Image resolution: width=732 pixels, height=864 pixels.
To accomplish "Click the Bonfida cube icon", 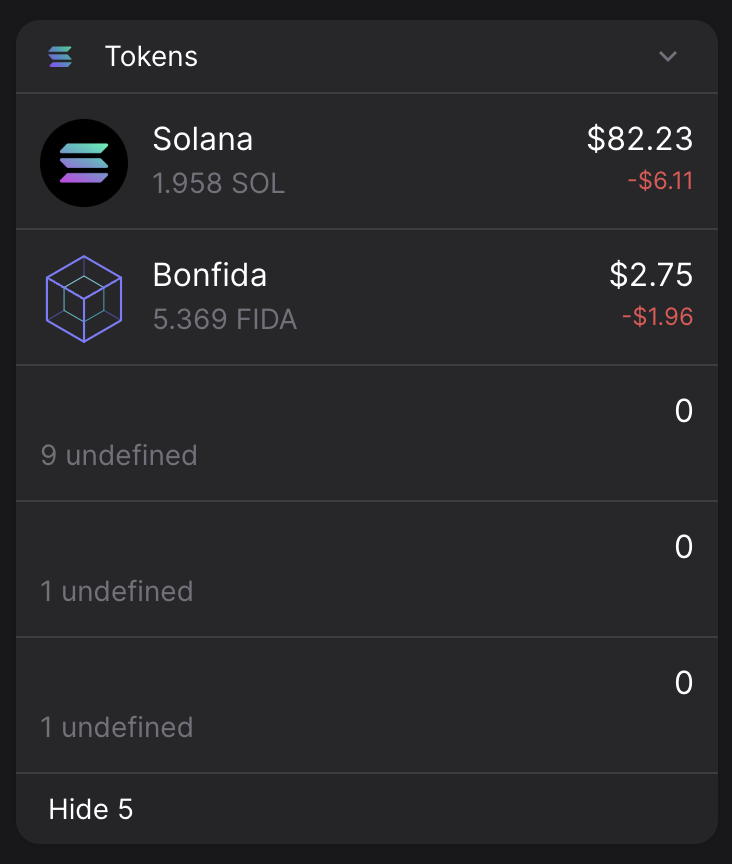I will coord(84,297).
